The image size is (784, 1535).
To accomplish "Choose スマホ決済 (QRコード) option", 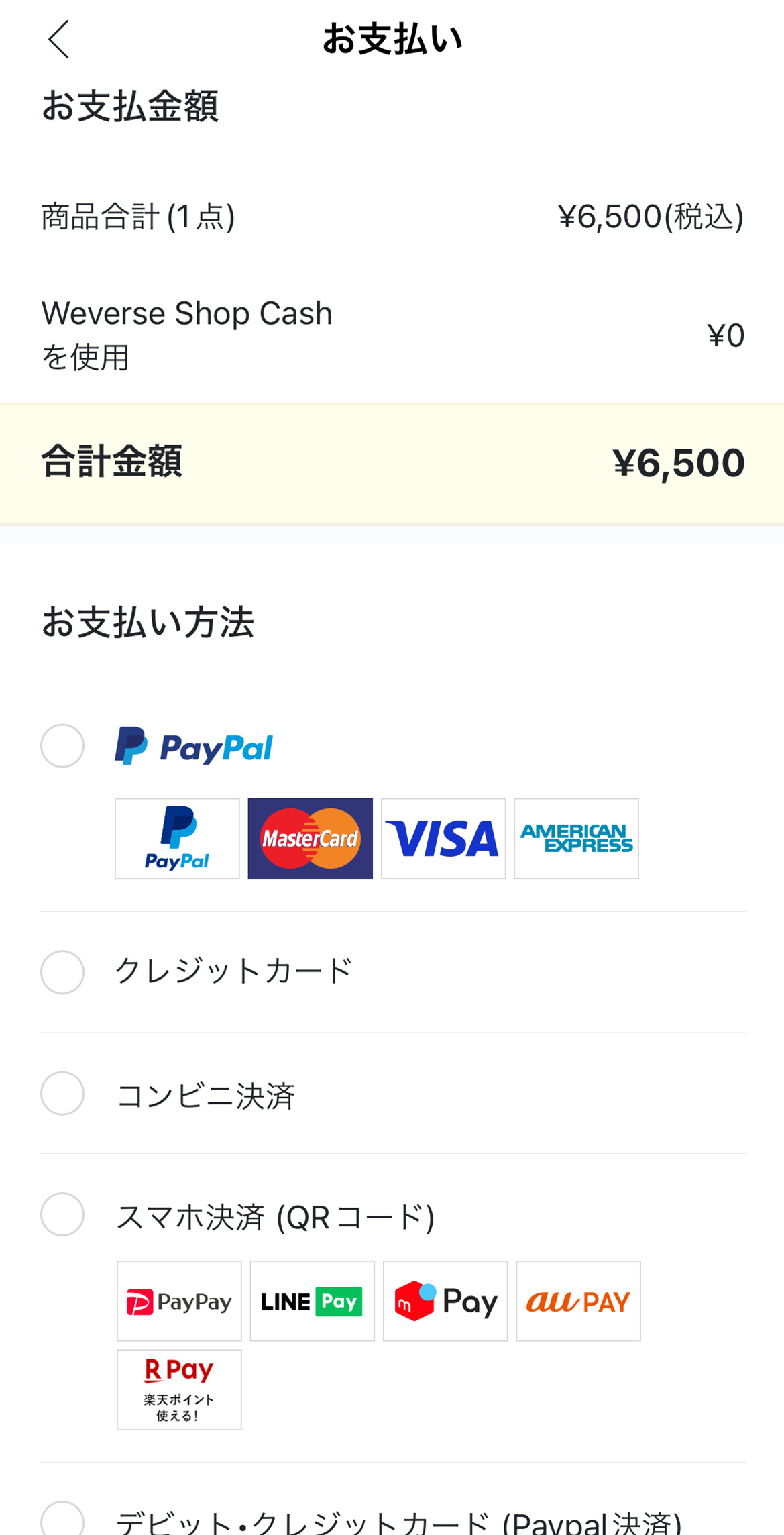I will [62, 1214].
